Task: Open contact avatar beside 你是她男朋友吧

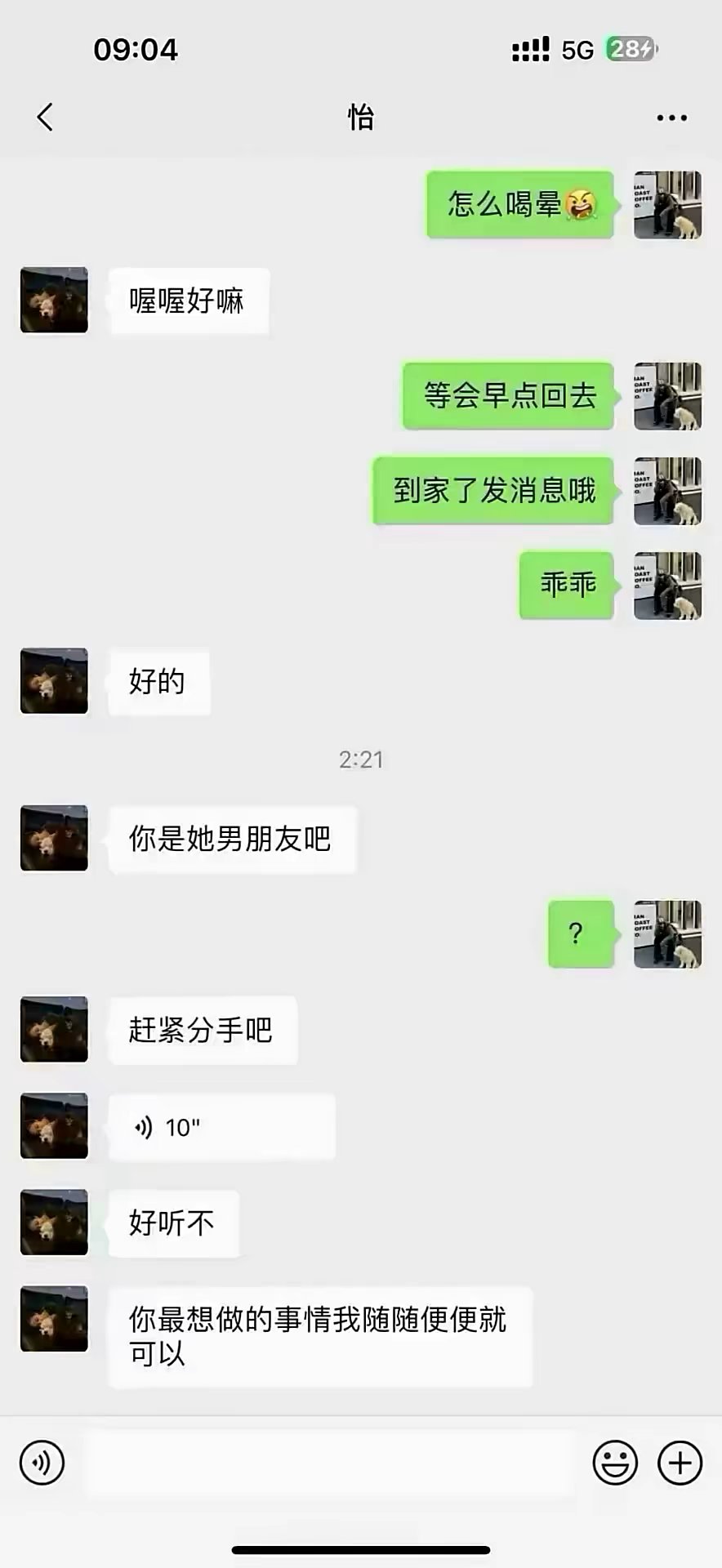Action: [54, 838]
